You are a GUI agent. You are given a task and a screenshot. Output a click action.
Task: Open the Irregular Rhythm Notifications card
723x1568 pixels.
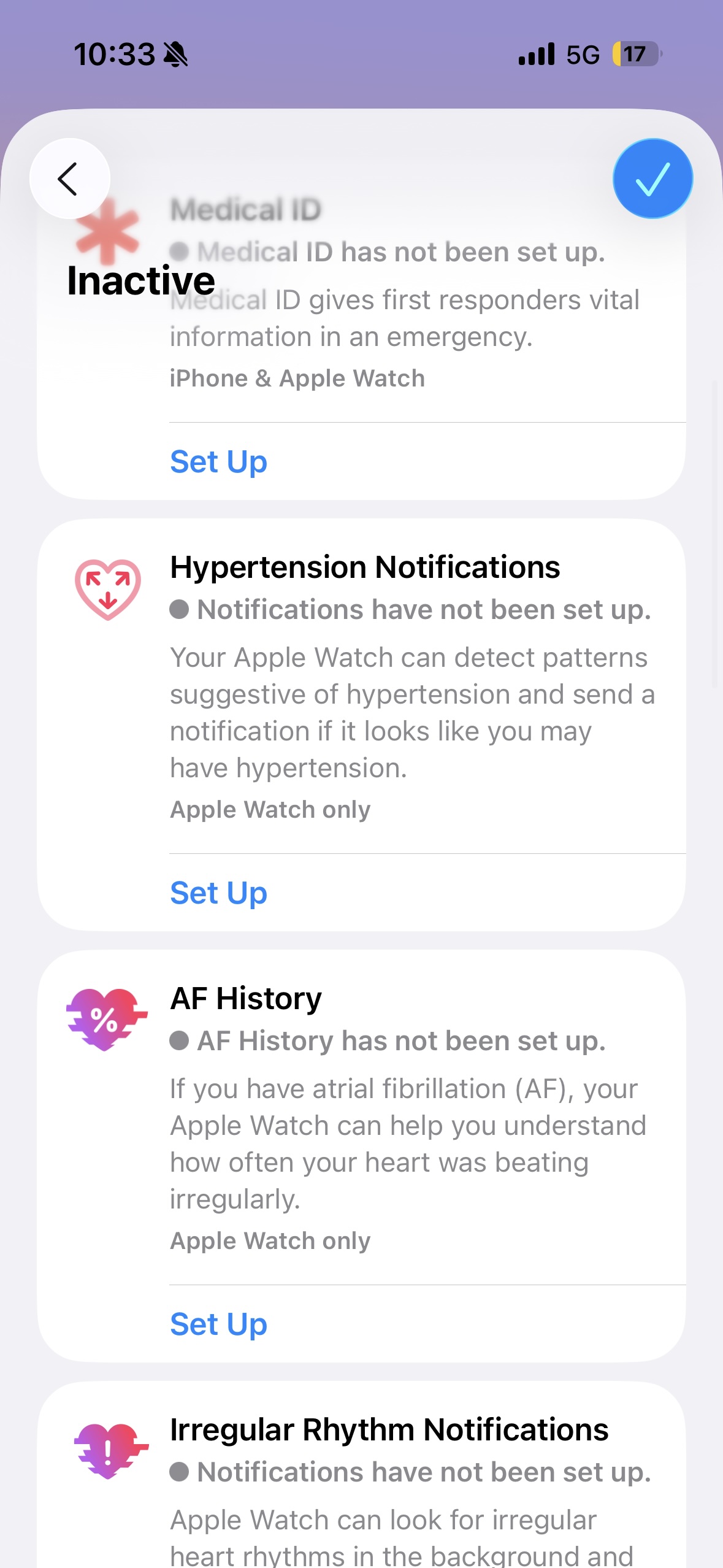(389, 1429)
